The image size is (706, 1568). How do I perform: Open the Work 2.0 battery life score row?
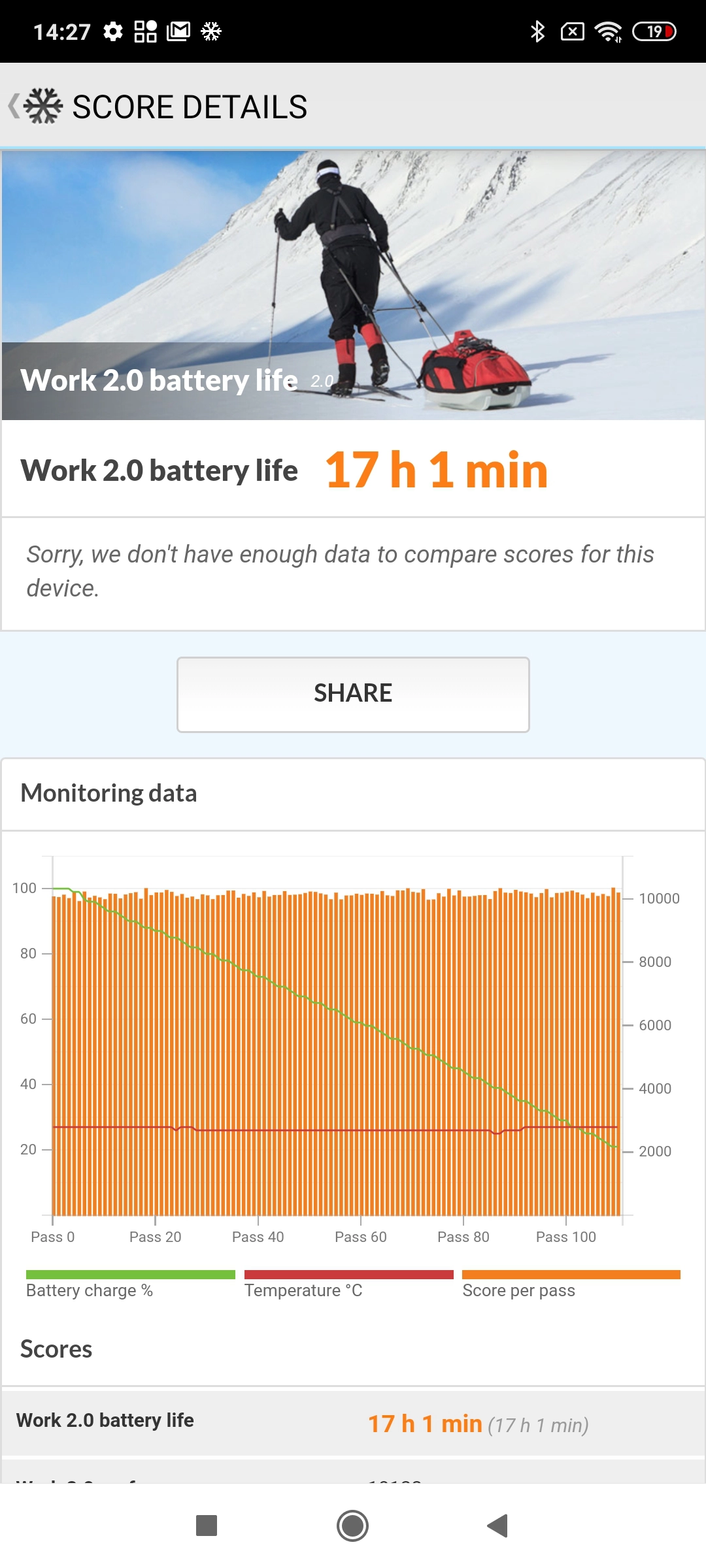(353, 1423)
